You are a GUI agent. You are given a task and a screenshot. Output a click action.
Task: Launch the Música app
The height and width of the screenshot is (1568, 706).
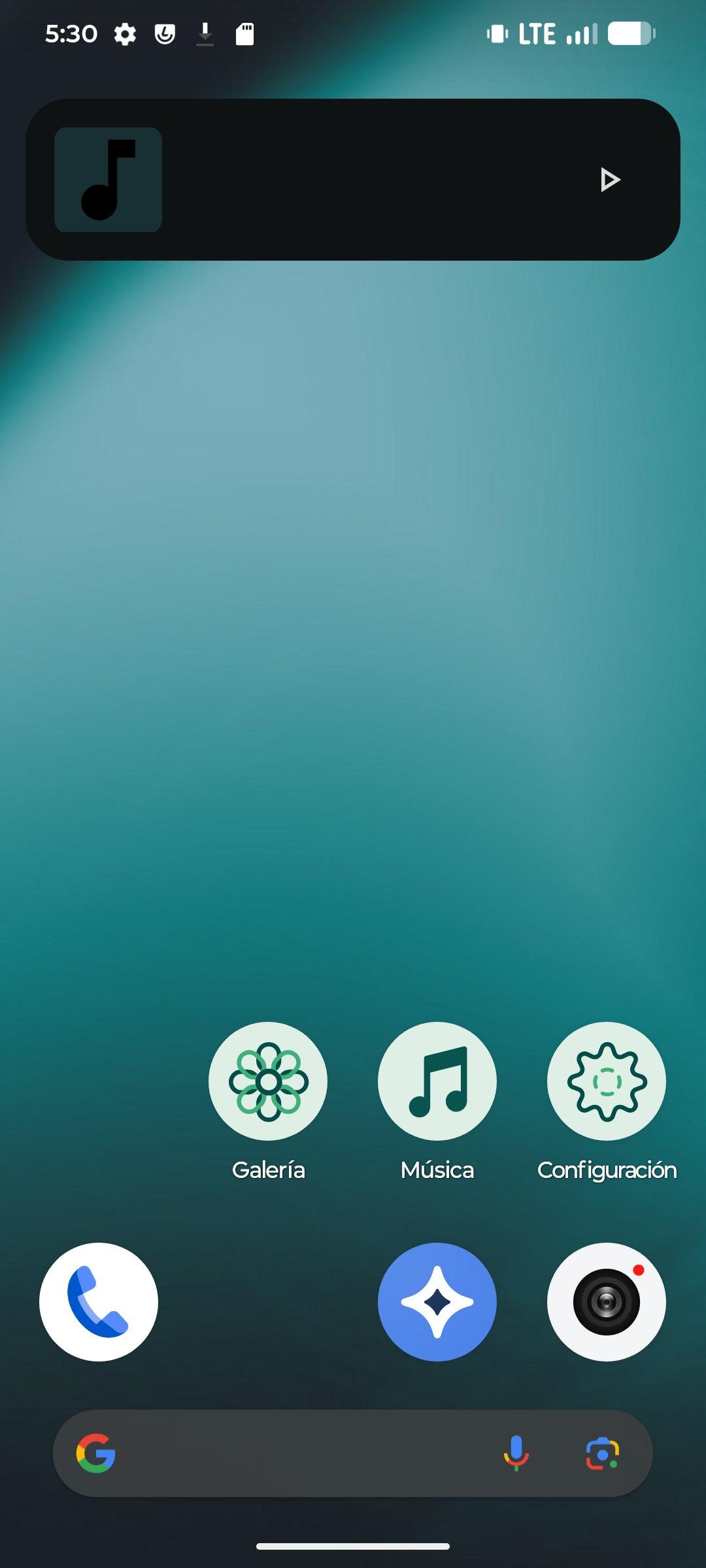[437, 1081]
